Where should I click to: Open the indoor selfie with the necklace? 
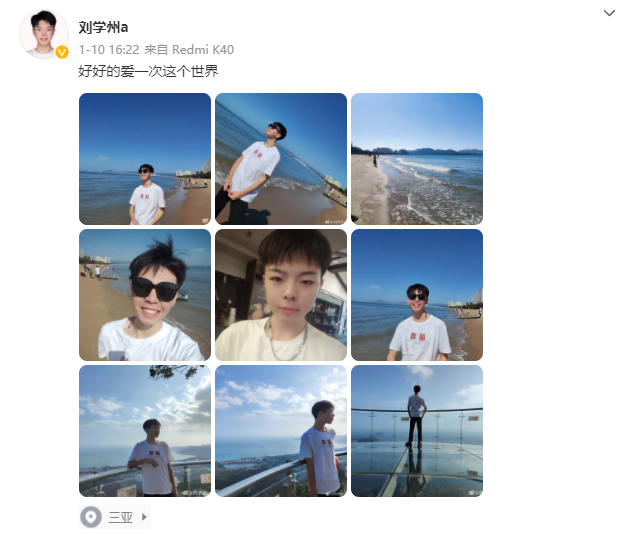tap(280, 295)
